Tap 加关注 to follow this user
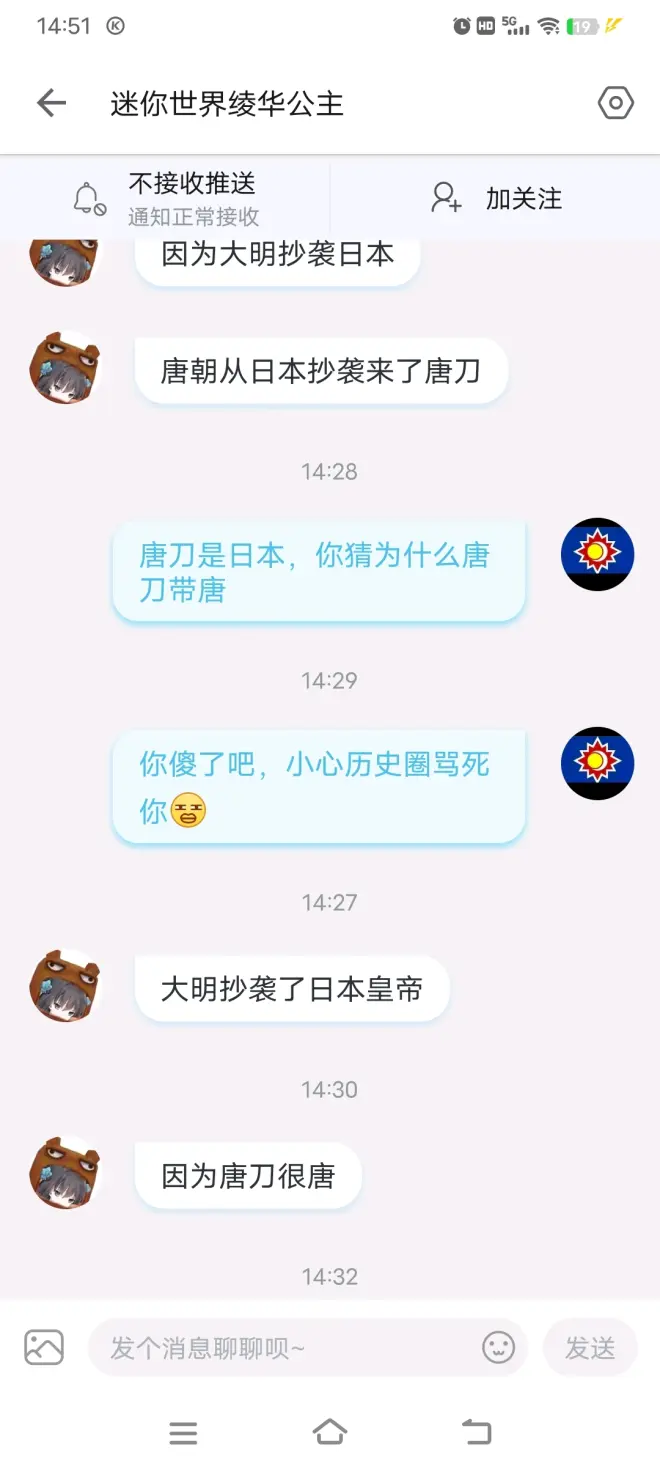This screenshot has width=660, height=1472. (496, 198)
